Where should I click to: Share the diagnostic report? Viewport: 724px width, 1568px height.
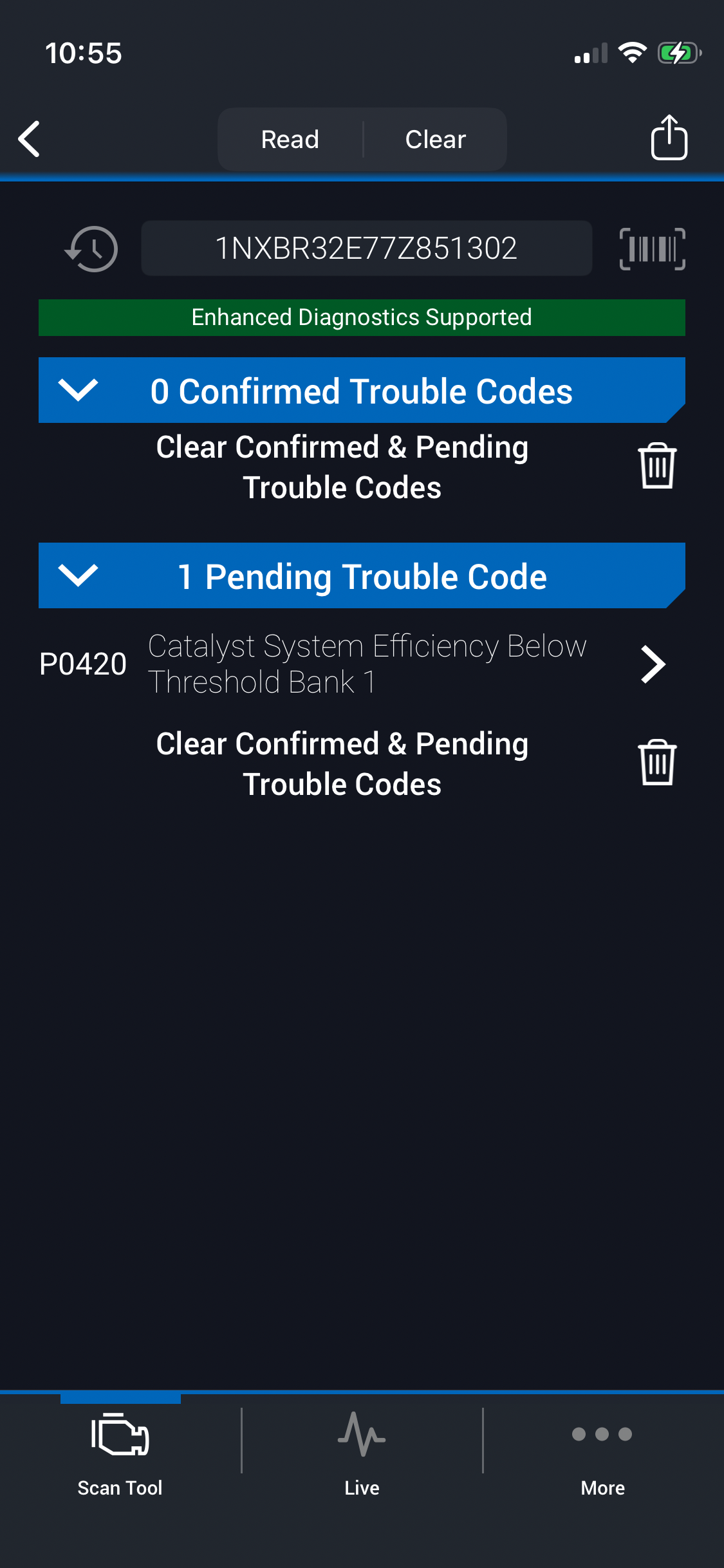669,137
